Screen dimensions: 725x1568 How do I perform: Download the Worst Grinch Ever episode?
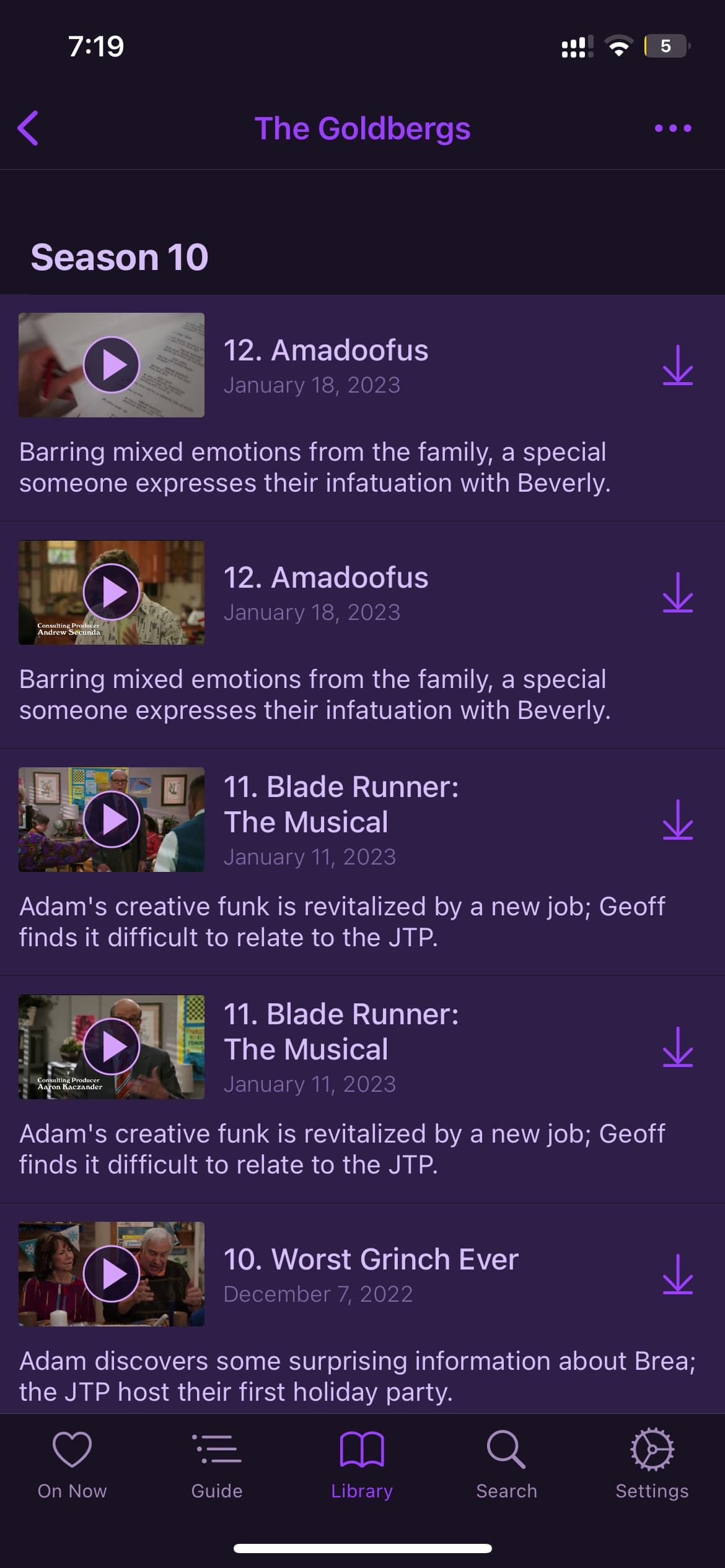point(677,1274)
